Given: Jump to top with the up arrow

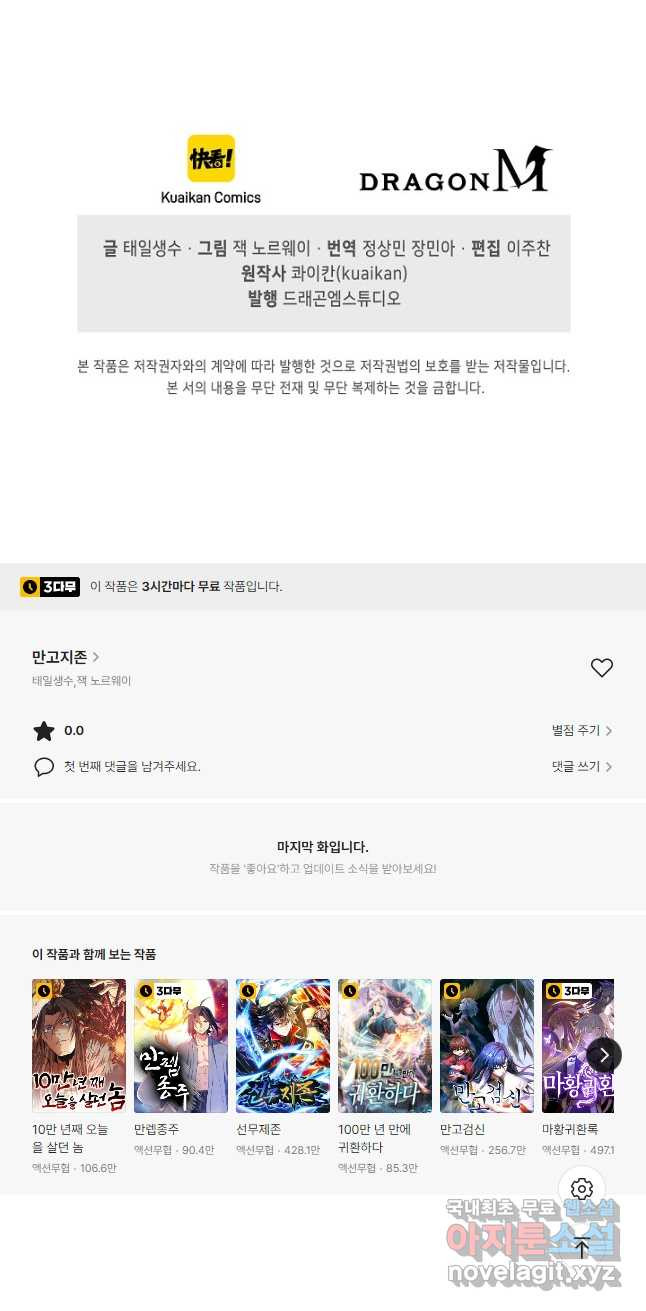Looking at the screenshot, I should point(582,1247).
